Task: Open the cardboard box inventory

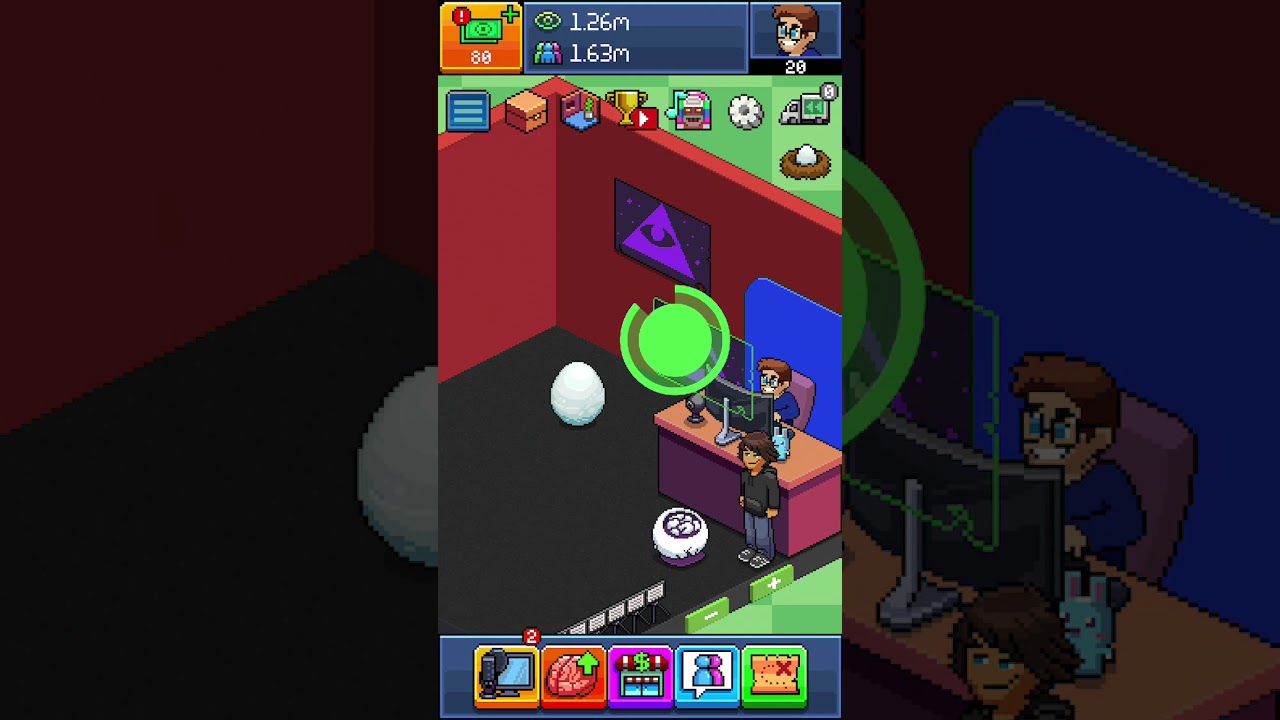Action: (526, 111)
